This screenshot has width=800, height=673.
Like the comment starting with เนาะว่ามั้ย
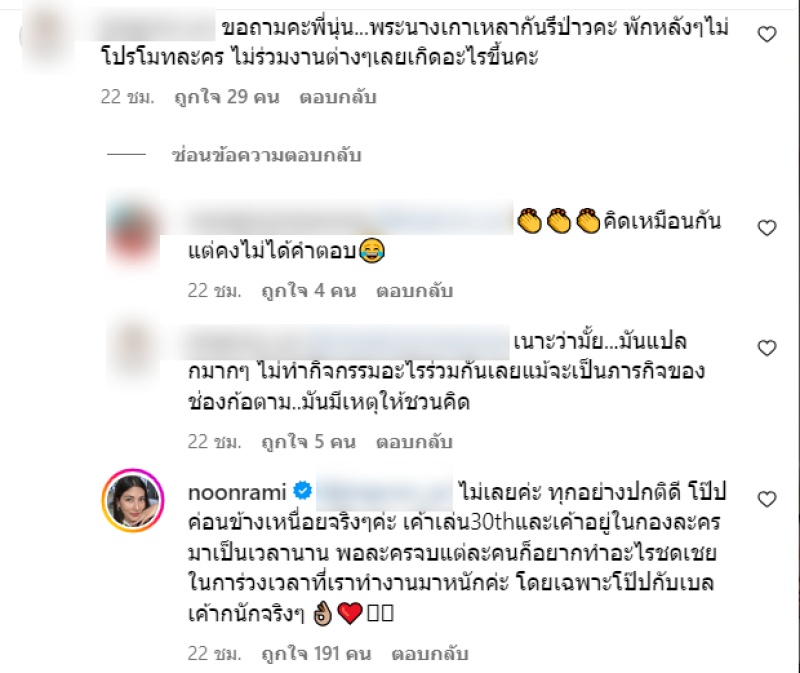point(767,349)
